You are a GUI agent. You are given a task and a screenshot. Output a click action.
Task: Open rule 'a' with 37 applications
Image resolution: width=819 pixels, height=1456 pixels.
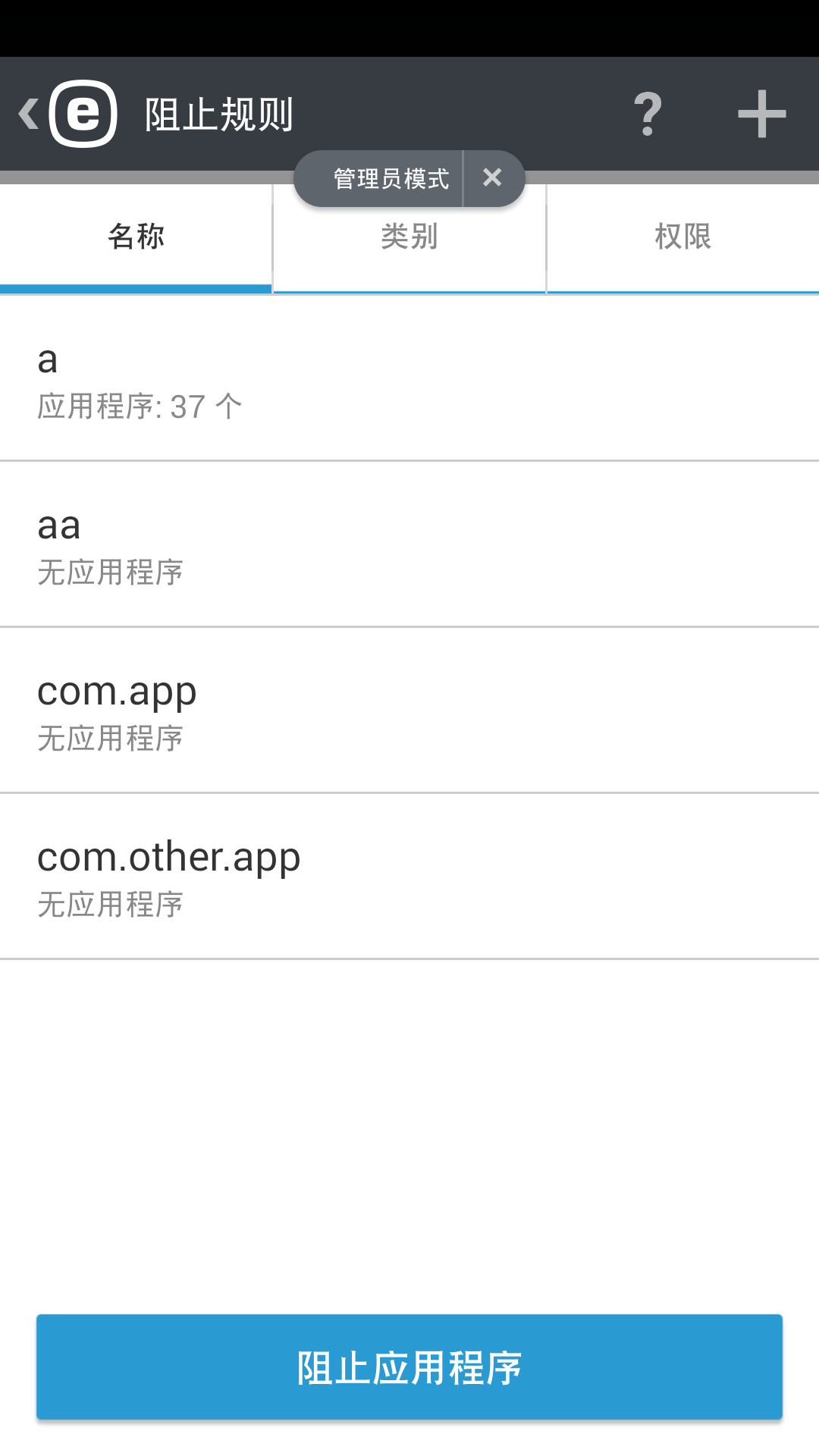click(x=409, y=379)
